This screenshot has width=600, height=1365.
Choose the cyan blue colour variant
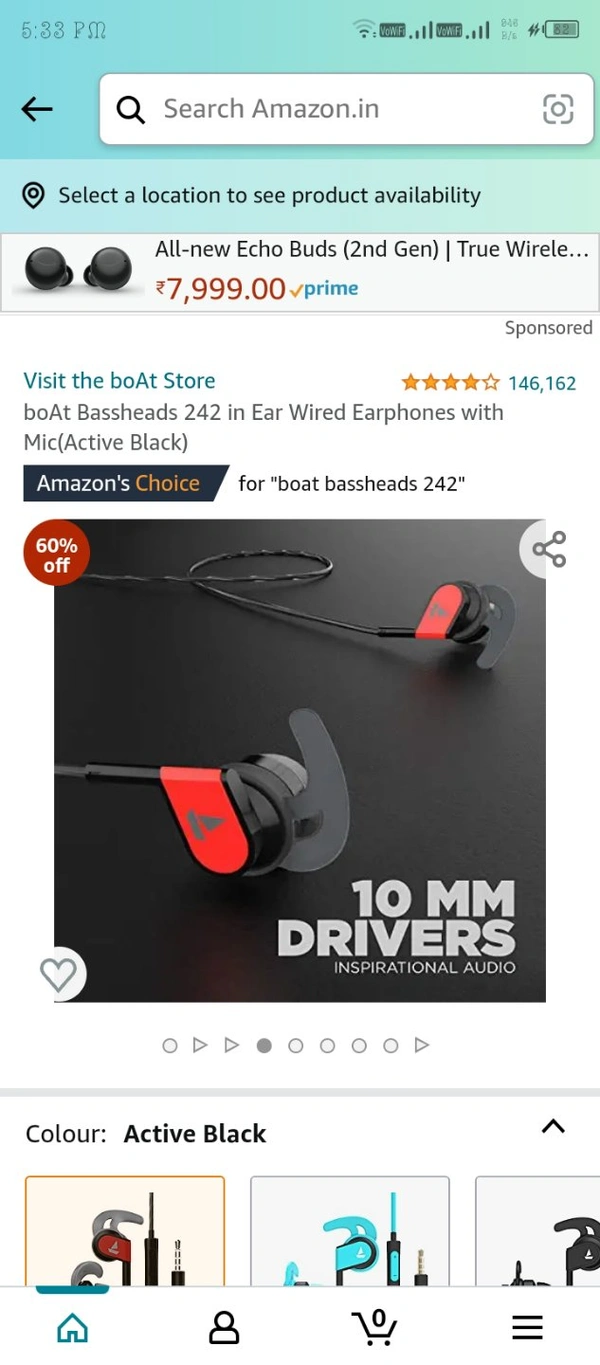click(350, 1230)
